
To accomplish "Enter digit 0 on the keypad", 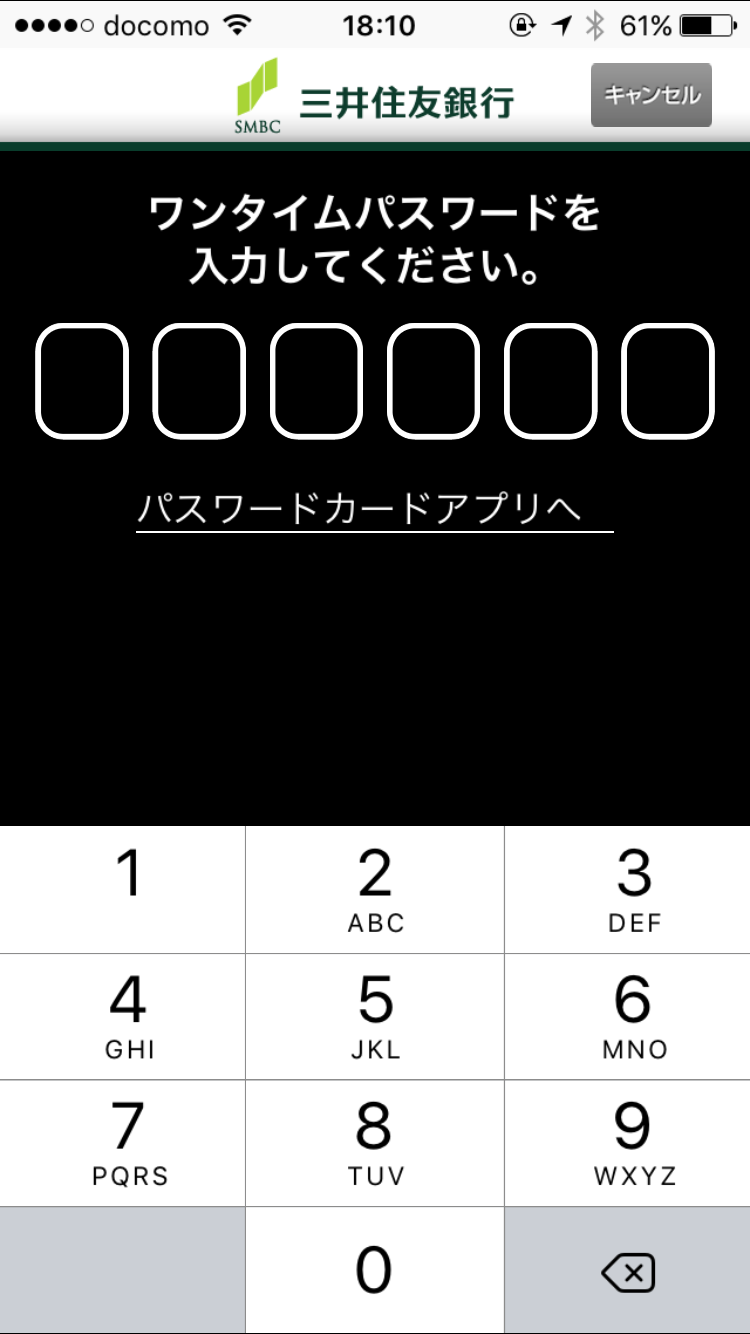I will click(375, 1270).
